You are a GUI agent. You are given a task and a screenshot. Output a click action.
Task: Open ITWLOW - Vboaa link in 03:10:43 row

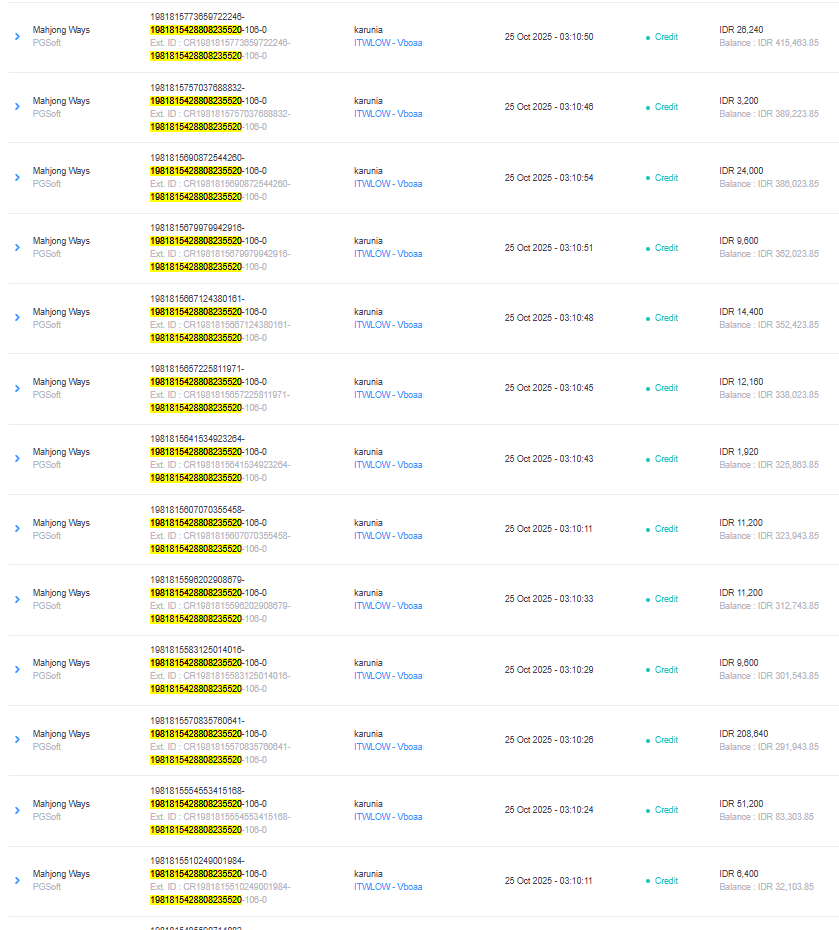pyautogui.click(x=388, y=465)
